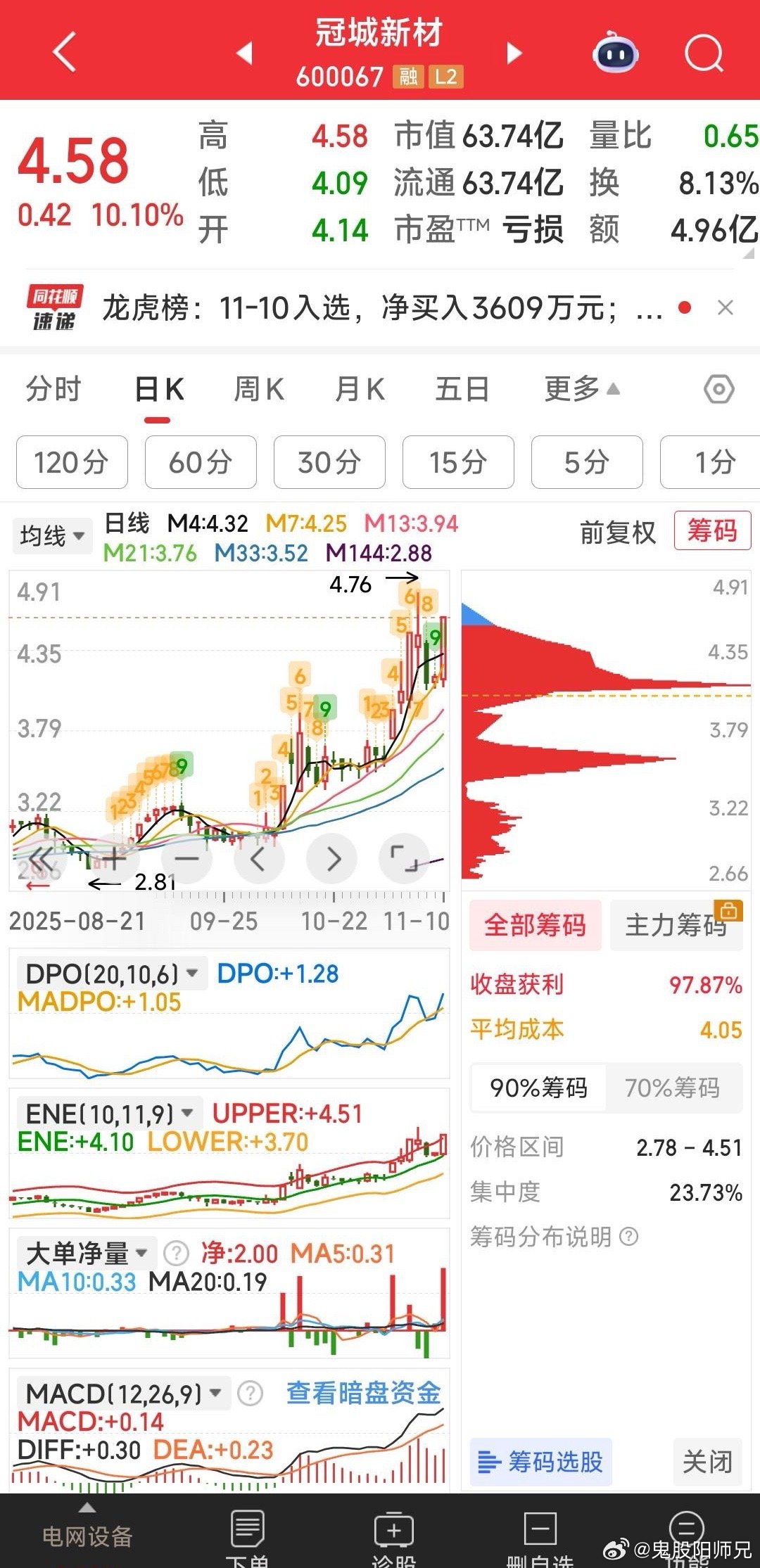The height and width of the screenshot is (1568, 760).
Task: Choose the 15分 interval chip
Action: click(458, 462)
